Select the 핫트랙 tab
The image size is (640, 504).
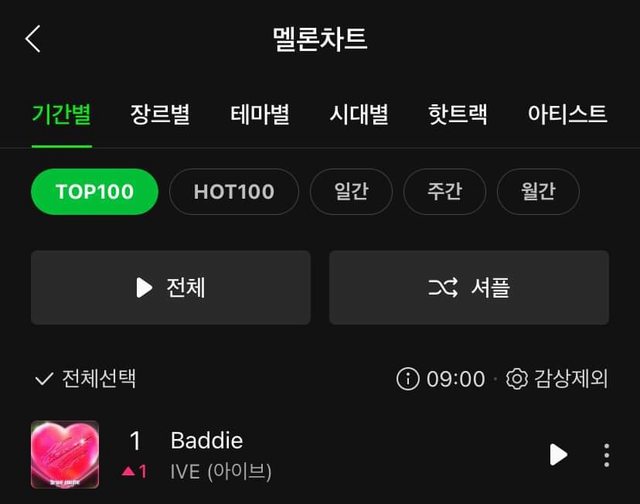point(458,114)
